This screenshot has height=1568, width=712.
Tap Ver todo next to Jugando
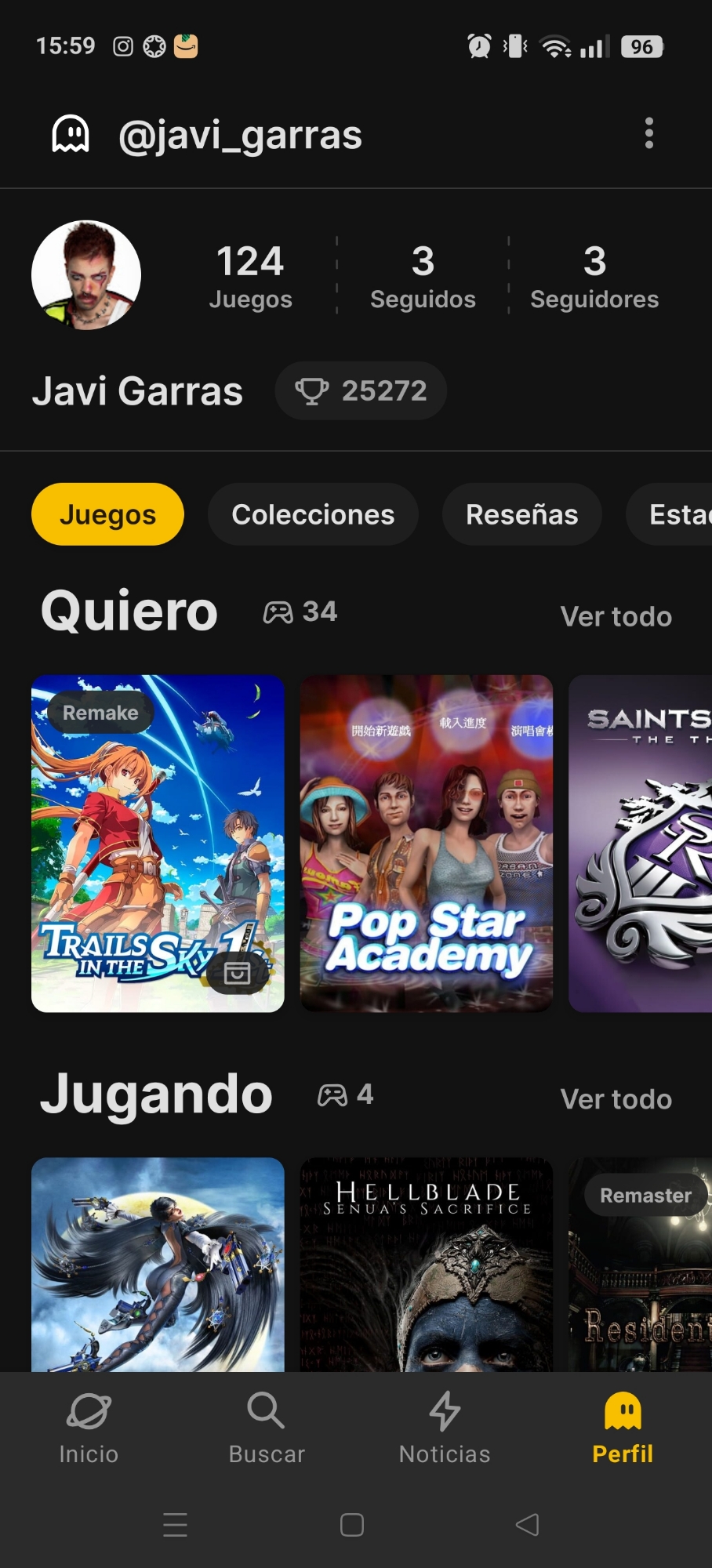point(616,1099)
